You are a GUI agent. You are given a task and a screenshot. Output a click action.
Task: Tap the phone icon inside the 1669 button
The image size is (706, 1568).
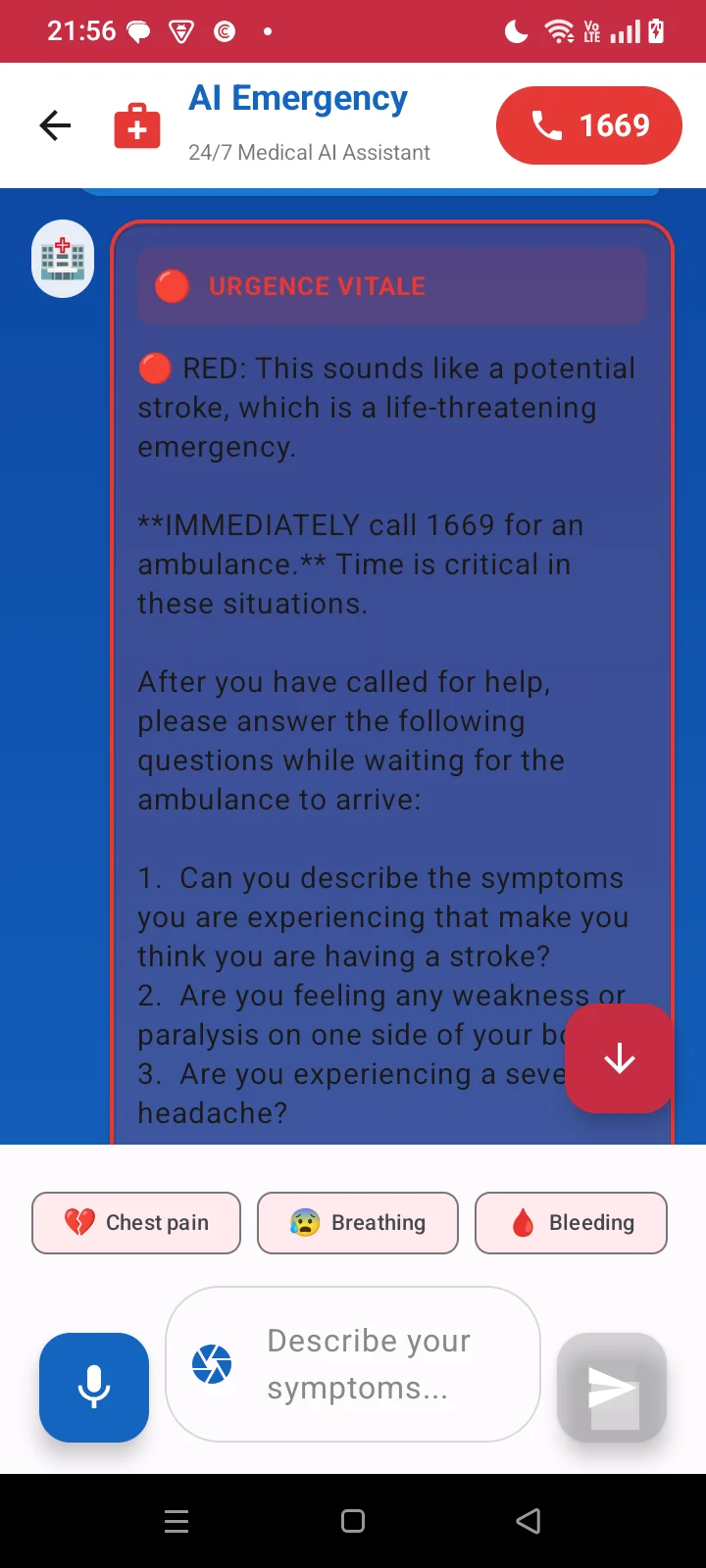[546, 124]
